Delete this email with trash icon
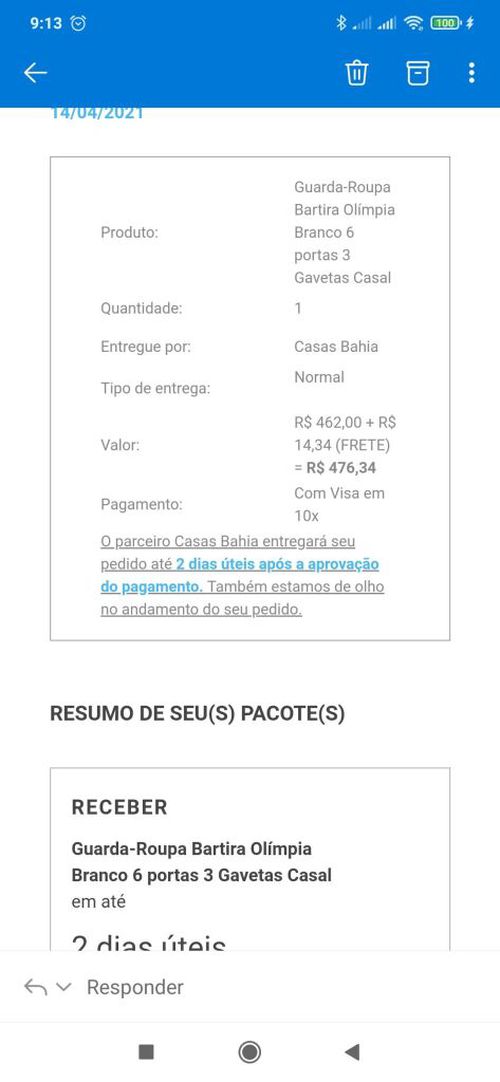This screenshot has width=500, height=1082. pos(357,72)
